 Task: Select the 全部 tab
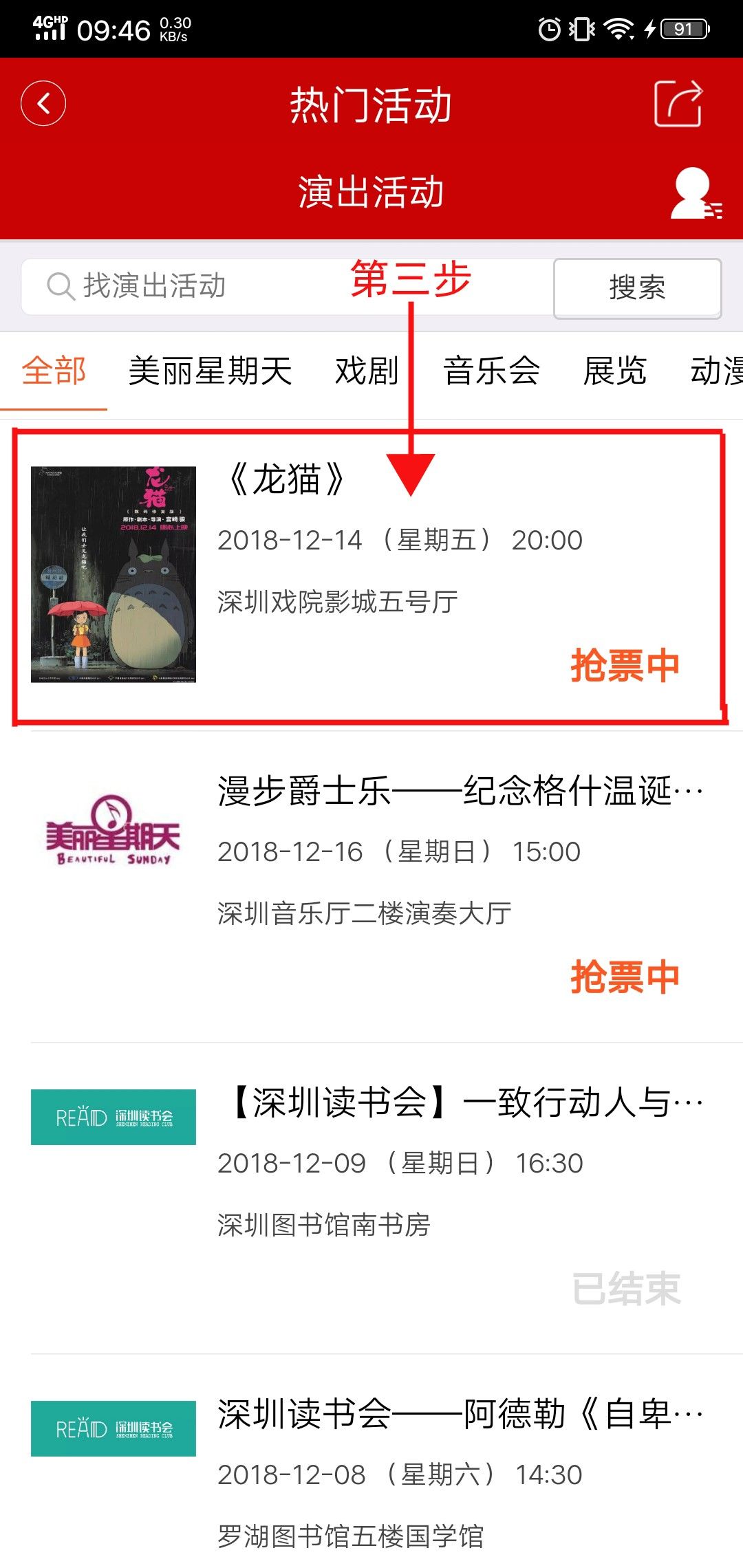tap(54, 371)
